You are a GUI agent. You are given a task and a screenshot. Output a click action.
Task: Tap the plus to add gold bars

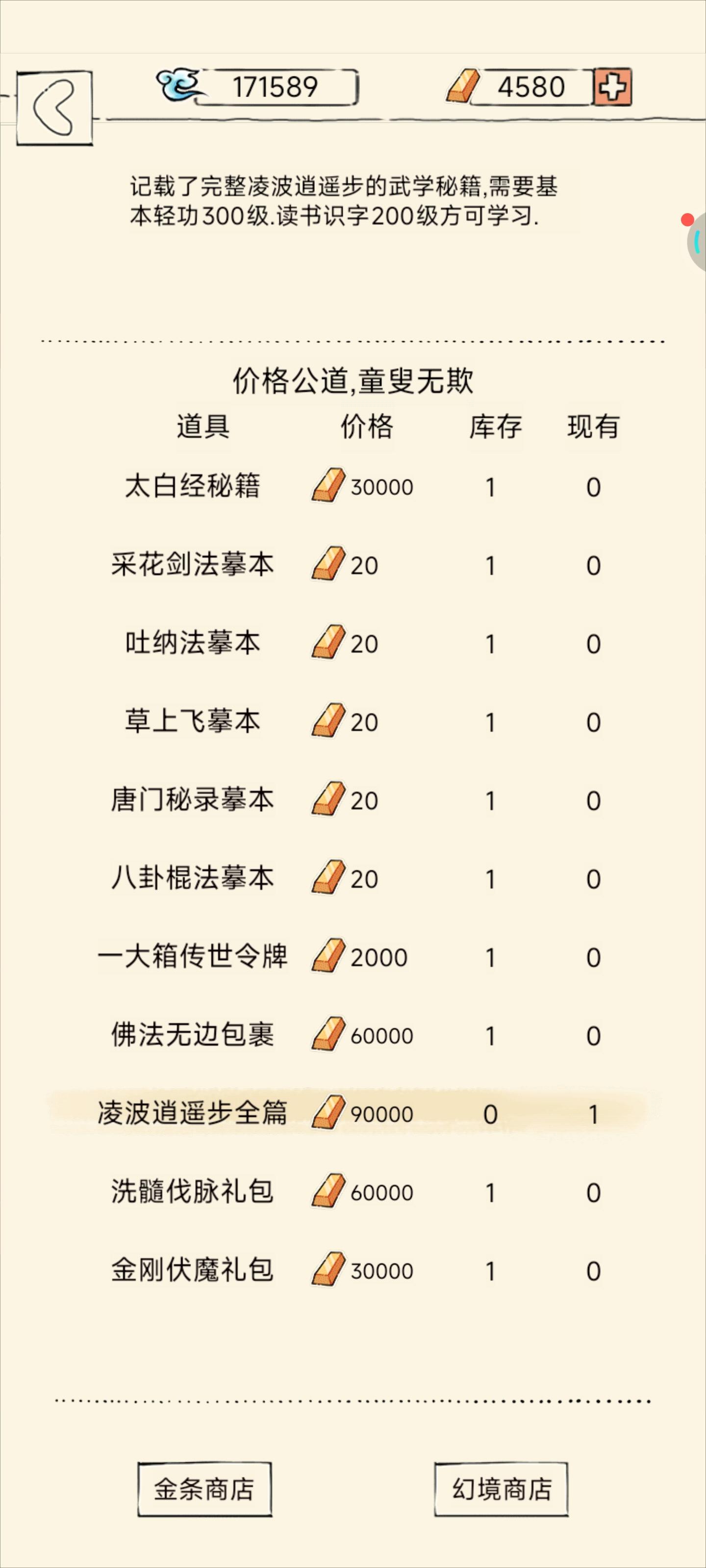point(613,87)
